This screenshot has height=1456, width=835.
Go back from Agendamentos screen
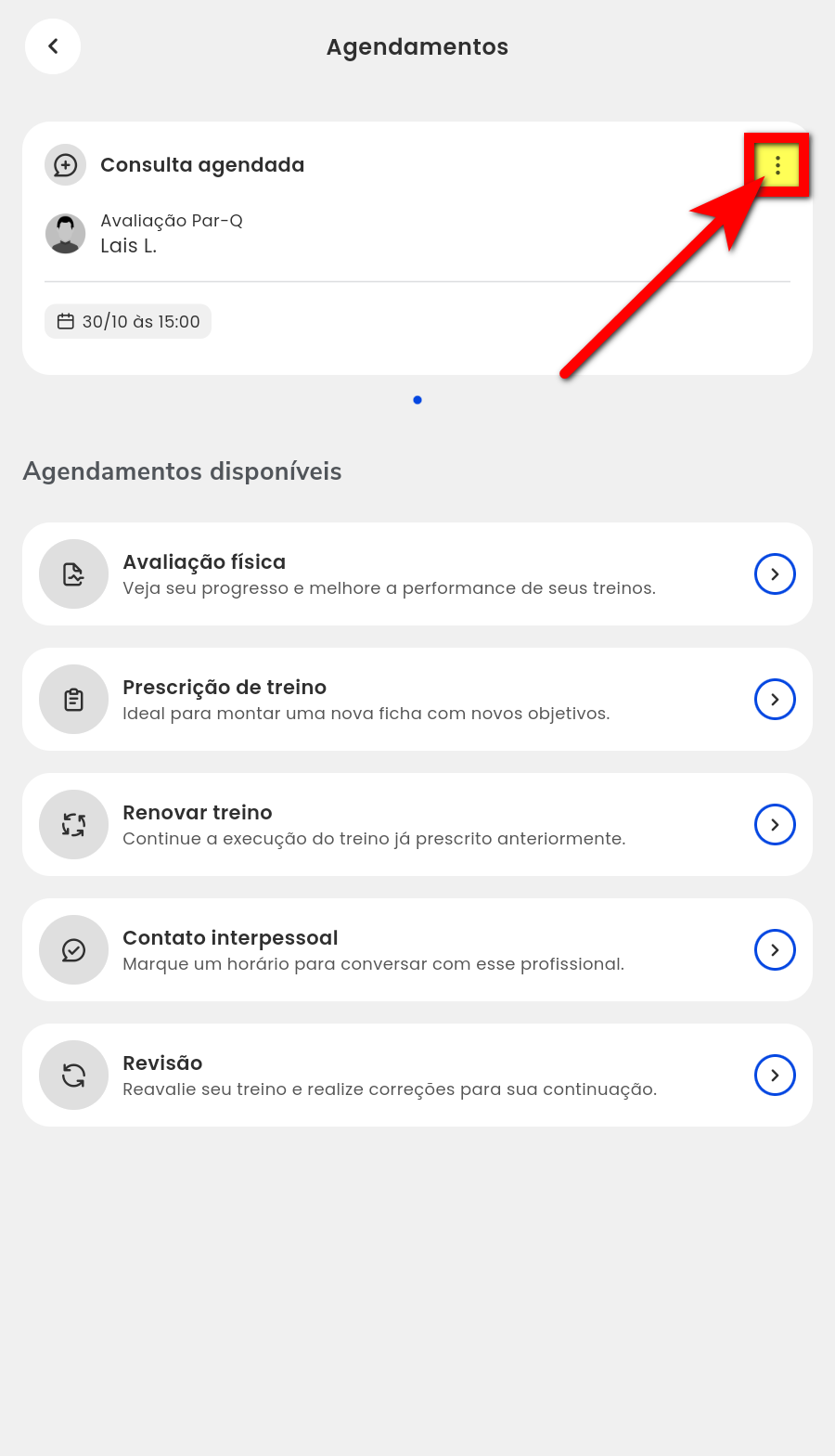coord(53,46)
